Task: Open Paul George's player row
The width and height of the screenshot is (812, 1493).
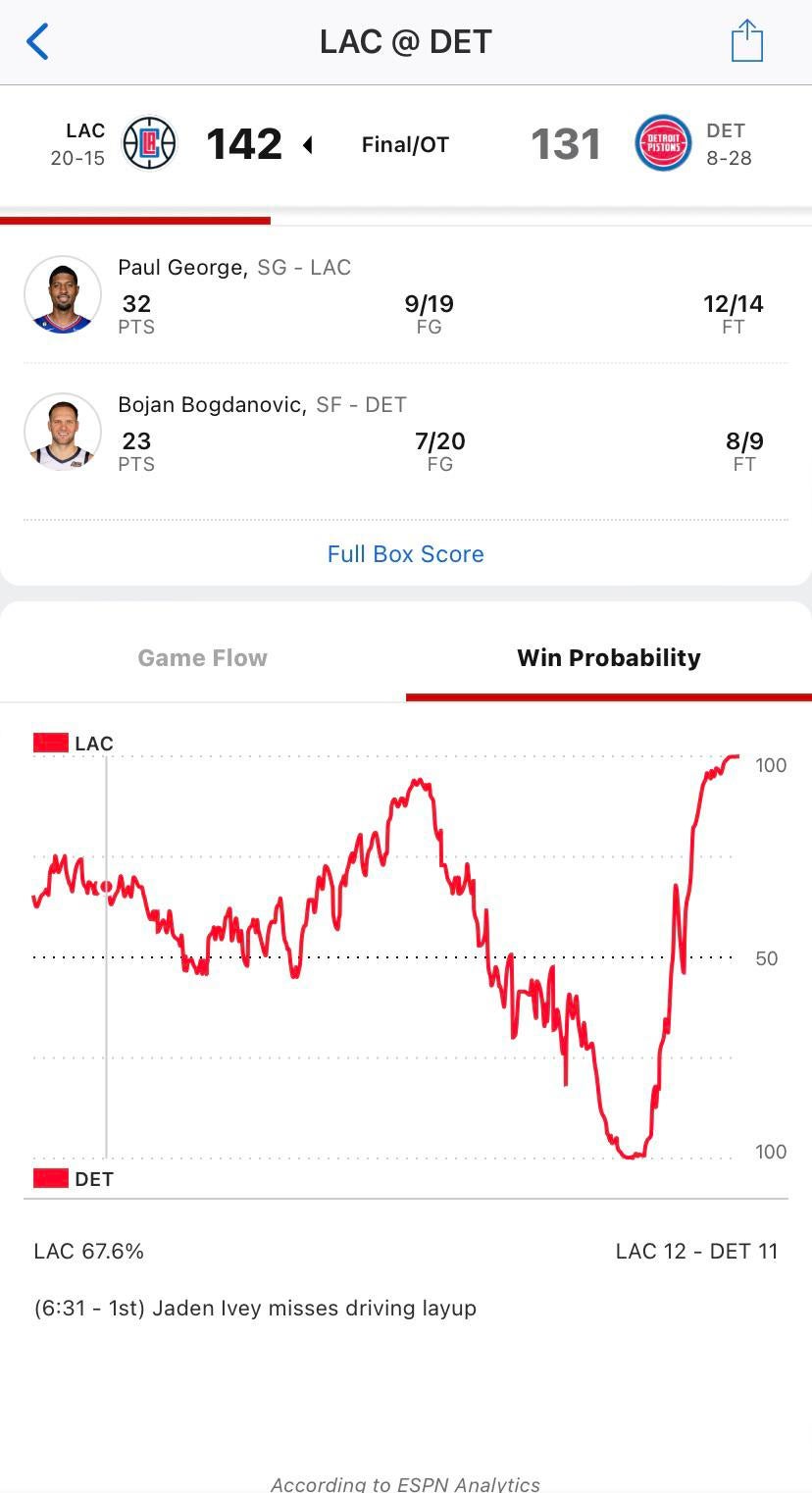Action: click(x=405, y=295)
